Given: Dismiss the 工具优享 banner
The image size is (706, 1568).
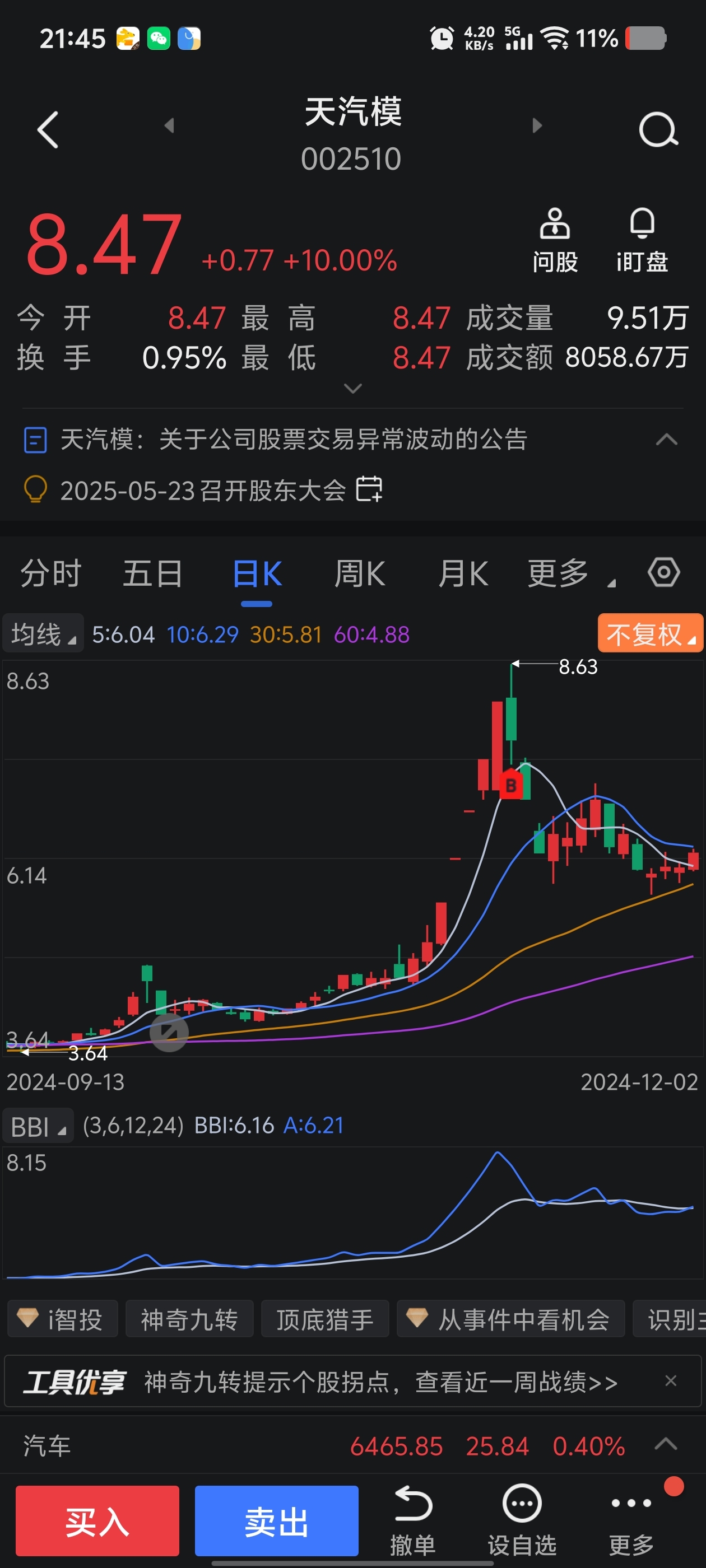Looking at the screenshot, I should 671,1380.
